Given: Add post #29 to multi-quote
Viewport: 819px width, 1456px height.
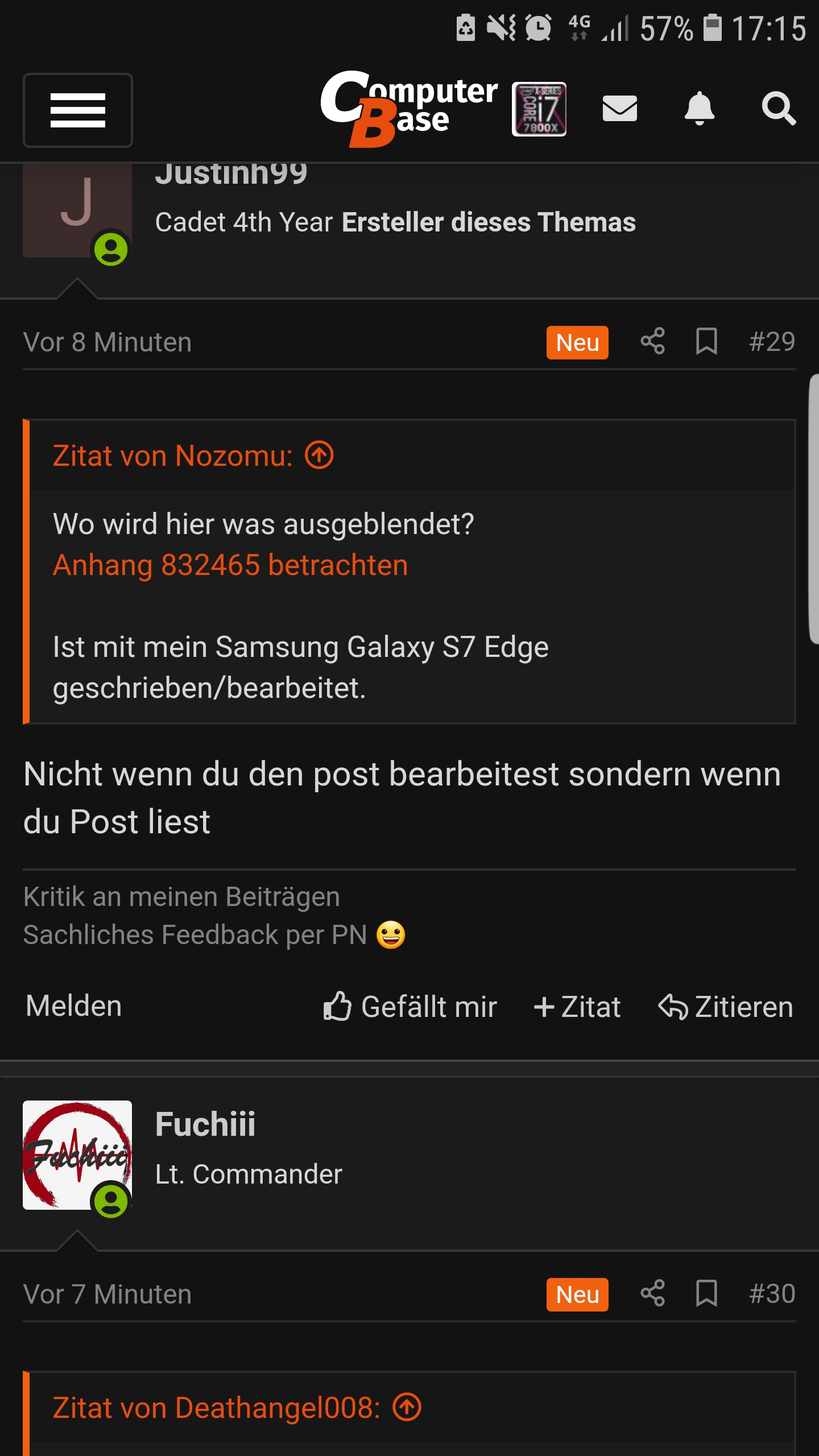Looking at the screenshot, I should pyautogui.click(x=577, y=1006).
